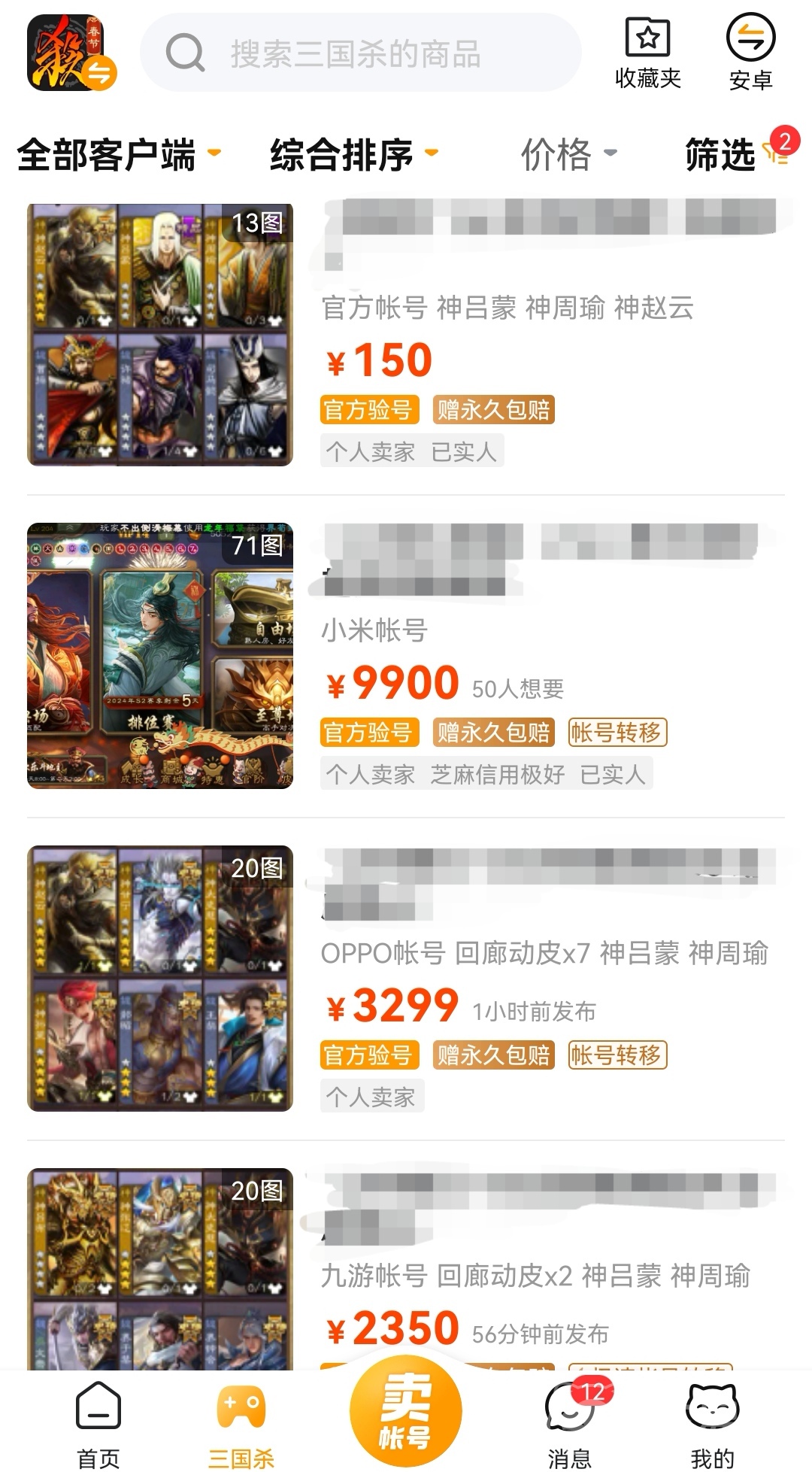Image resolution: width=812 pixels, height=1472 pixels.
Task: Open the 三国杀 game logo switcher
Action: pyautogui.click(x=71, y=54)
